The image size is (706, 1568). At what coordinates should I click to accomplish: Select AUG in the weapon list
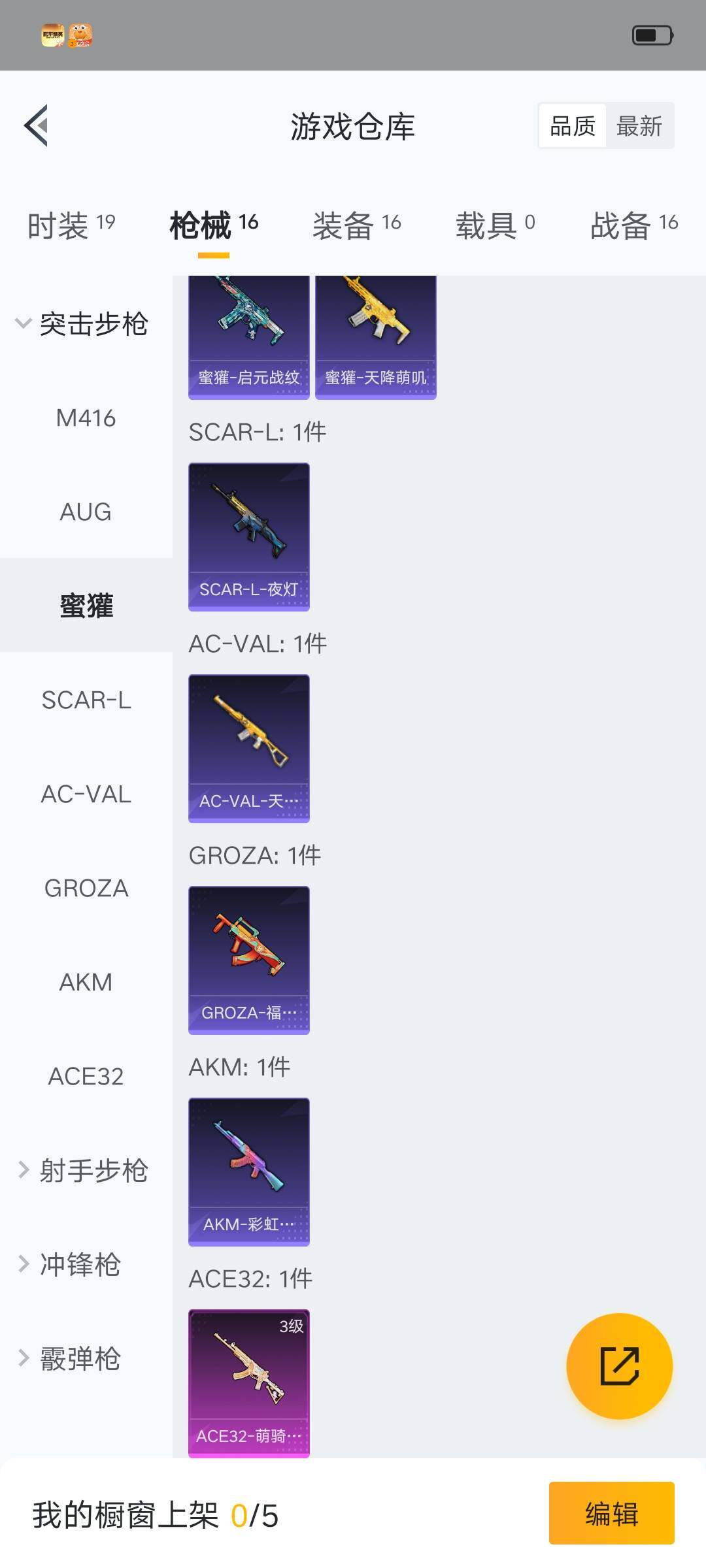86,512
